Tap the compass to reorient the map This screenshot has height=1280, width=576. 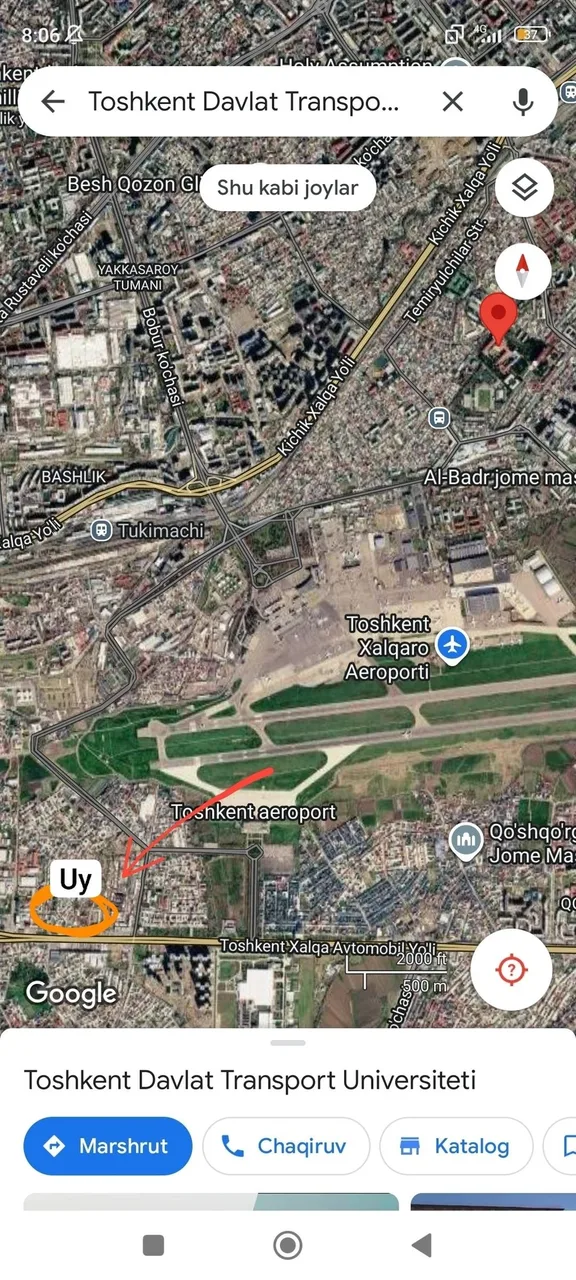[522, 270]
